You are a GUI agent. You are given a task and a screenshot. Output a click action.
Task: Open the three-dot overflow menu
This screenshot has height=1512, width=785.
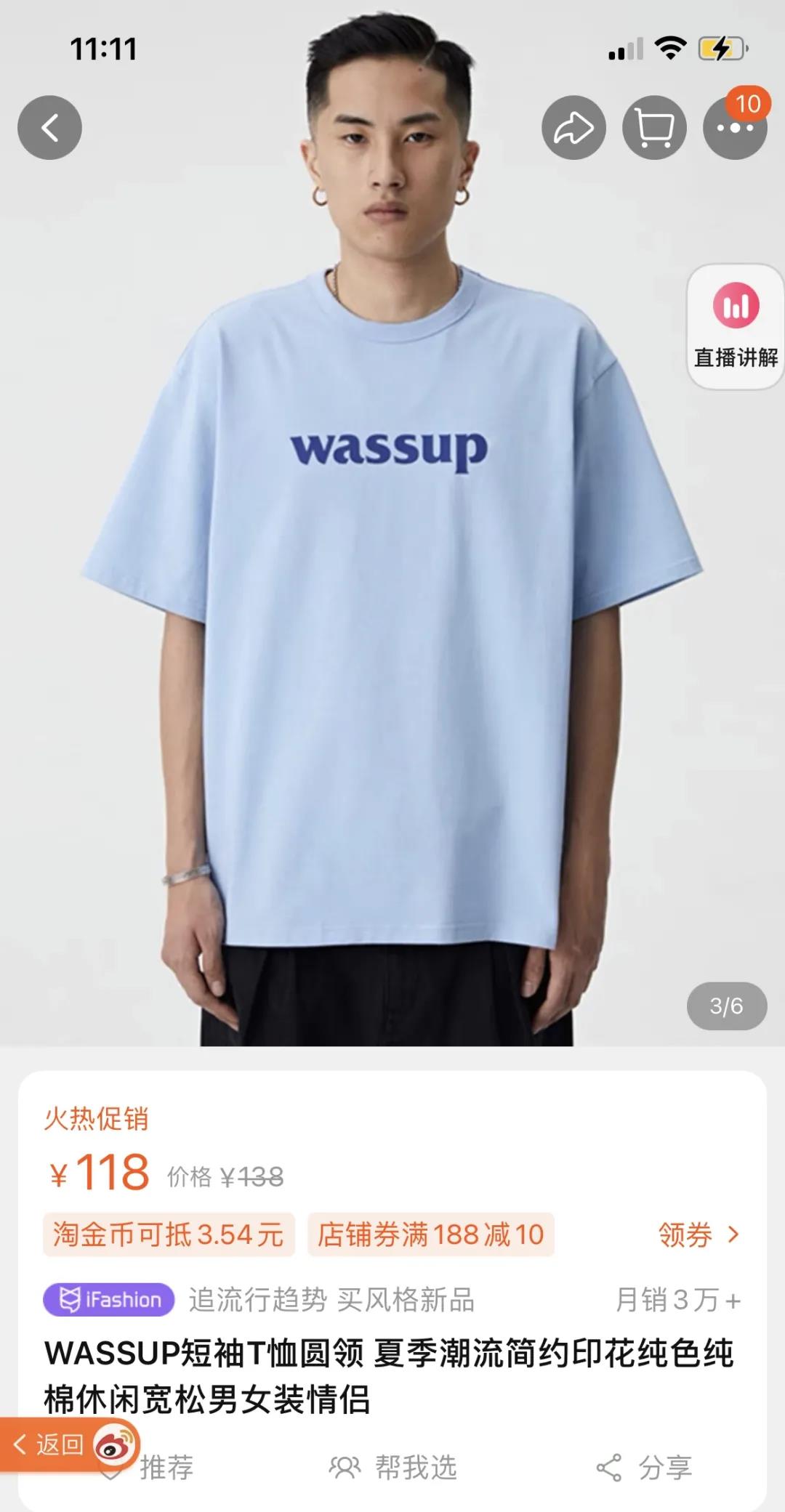[735, 128]
